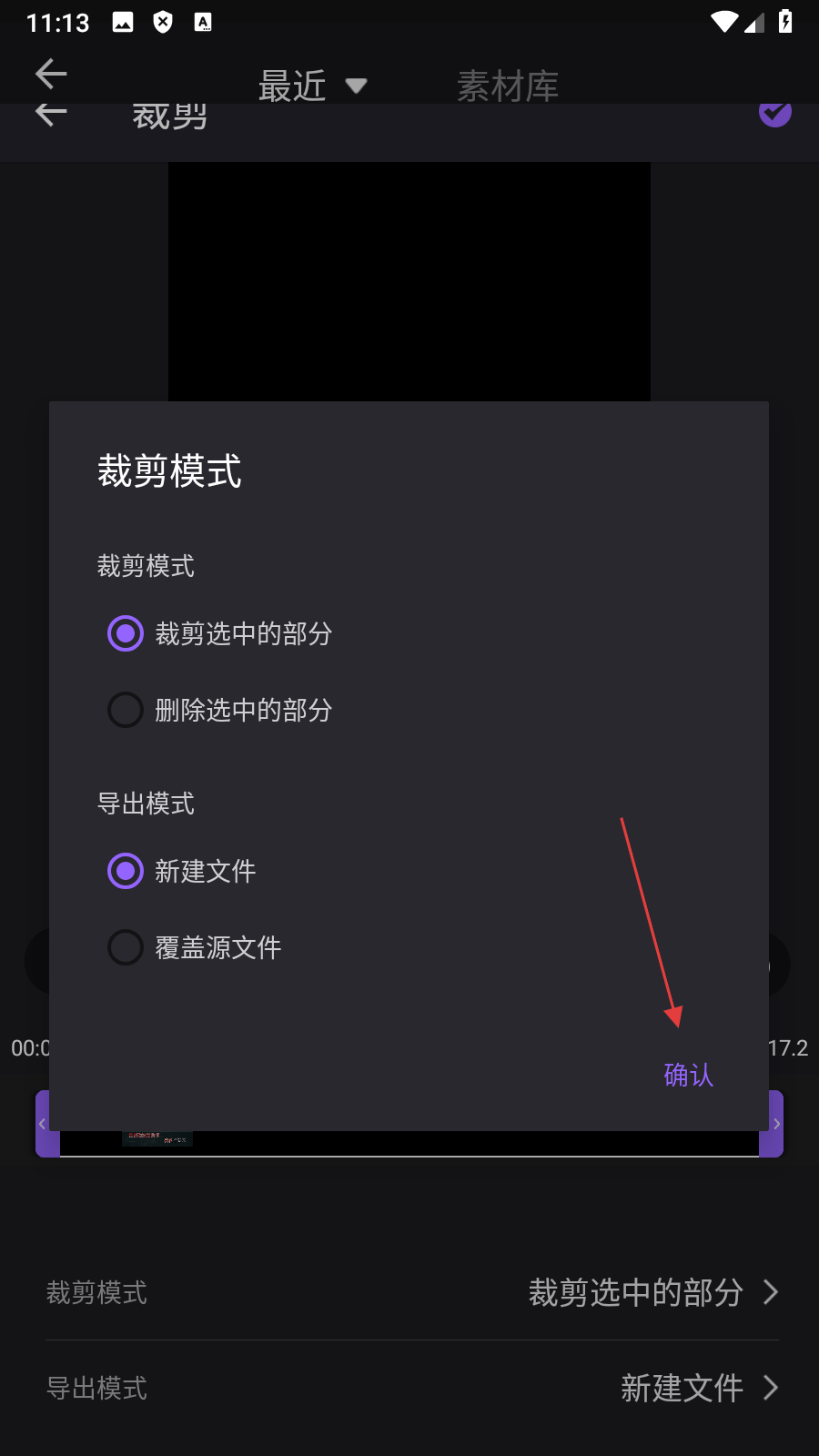Select 裁剪选中的部分 radio option

click(126, 633)
